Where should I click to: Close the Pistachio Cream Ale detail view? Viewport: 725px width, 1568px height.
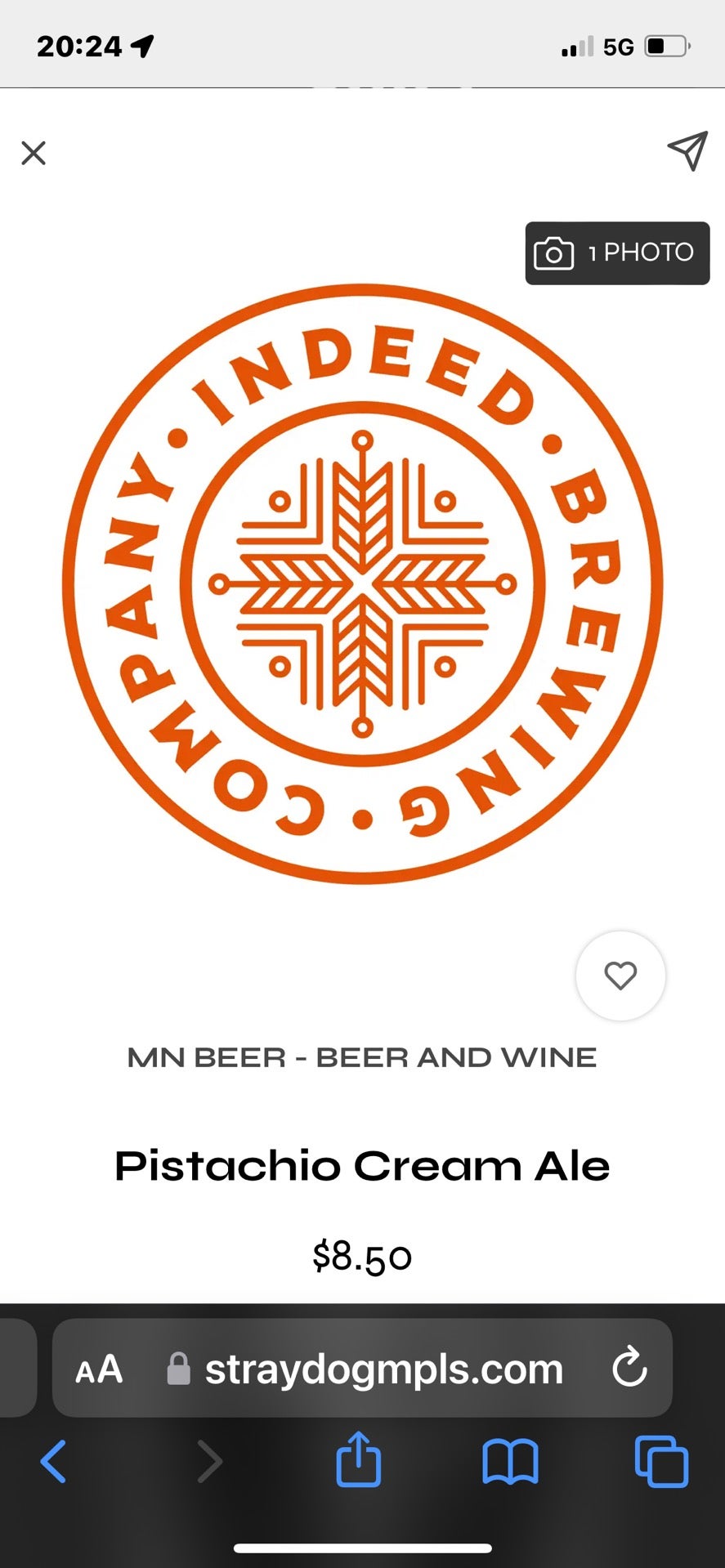34,153
